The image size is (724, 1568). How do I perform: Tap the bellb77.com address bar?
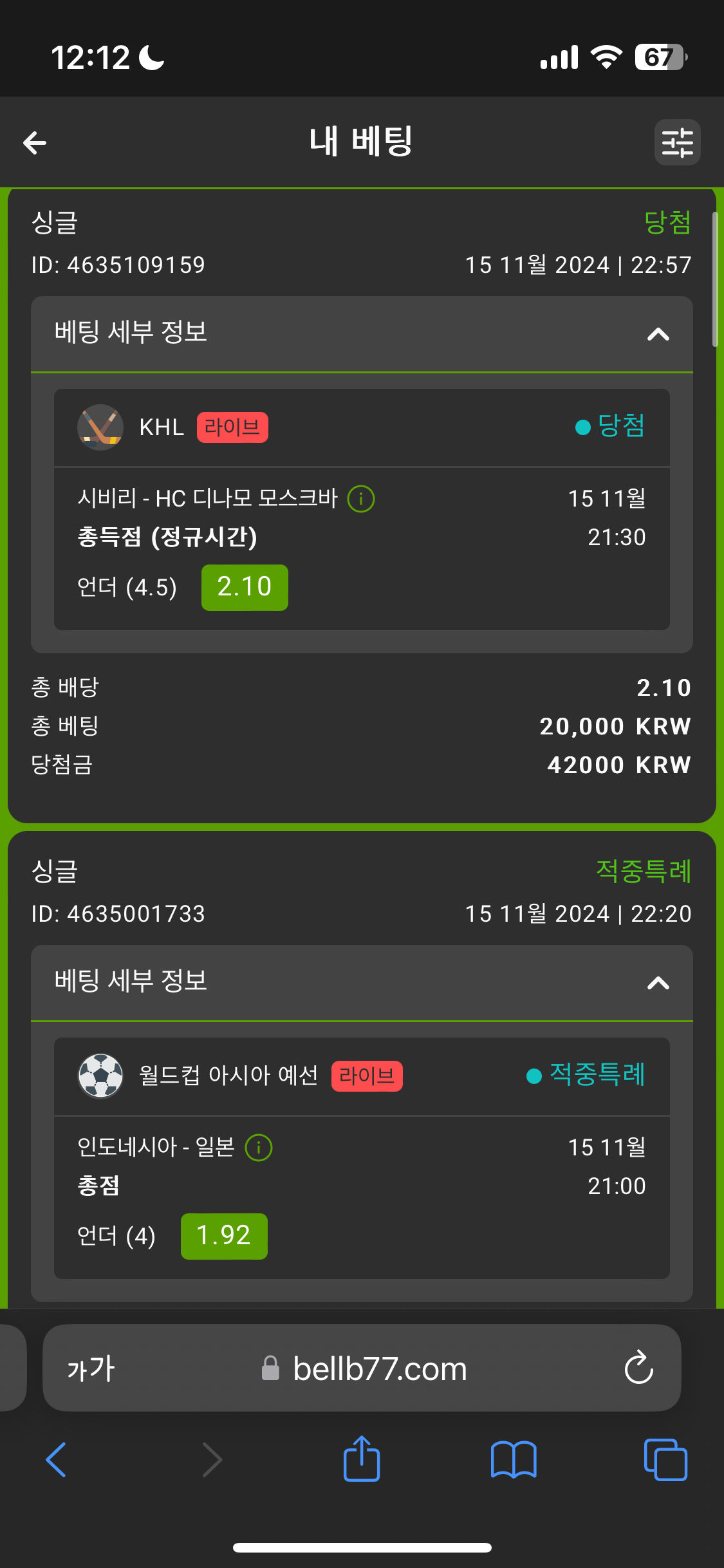coord(380,1369)
